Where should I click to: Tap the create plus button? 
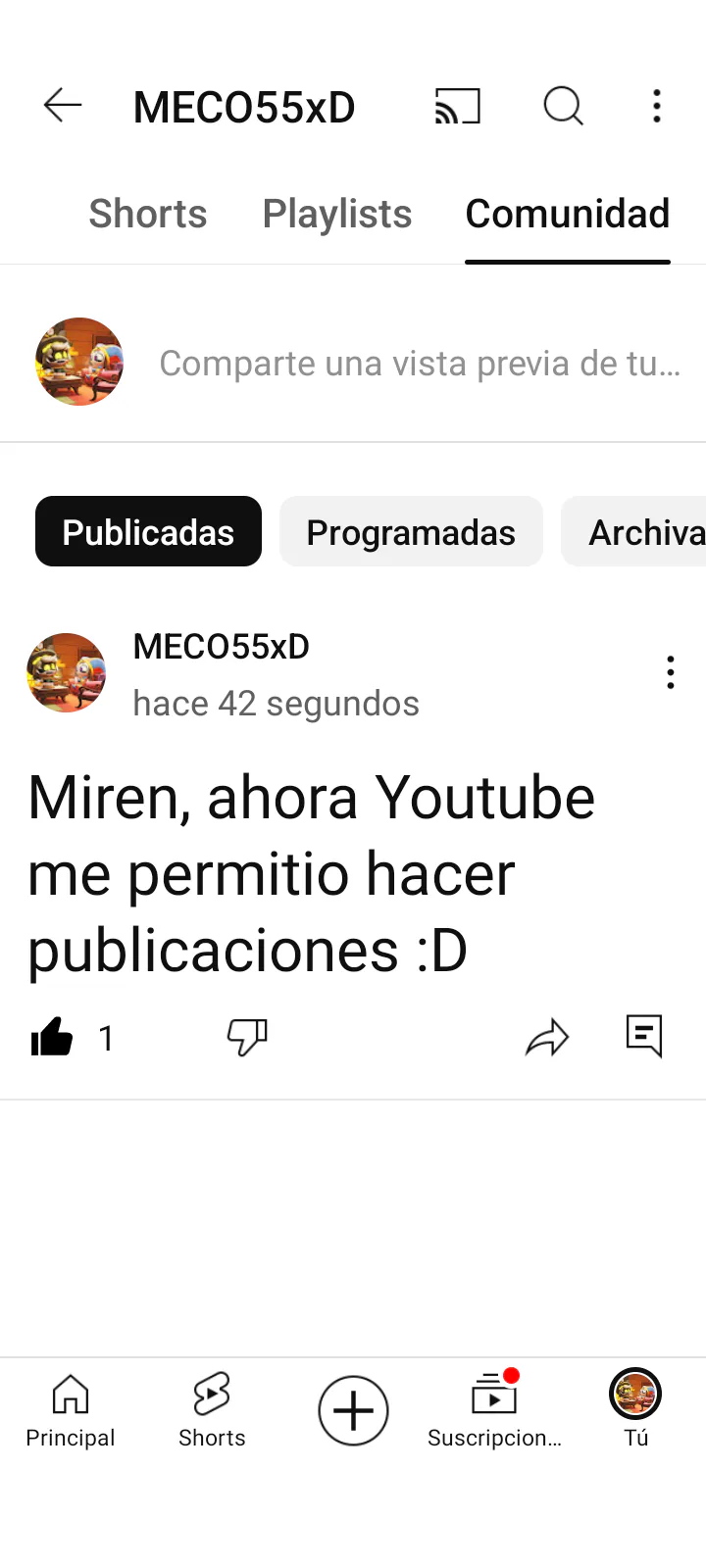click(x=353, y=1411)
